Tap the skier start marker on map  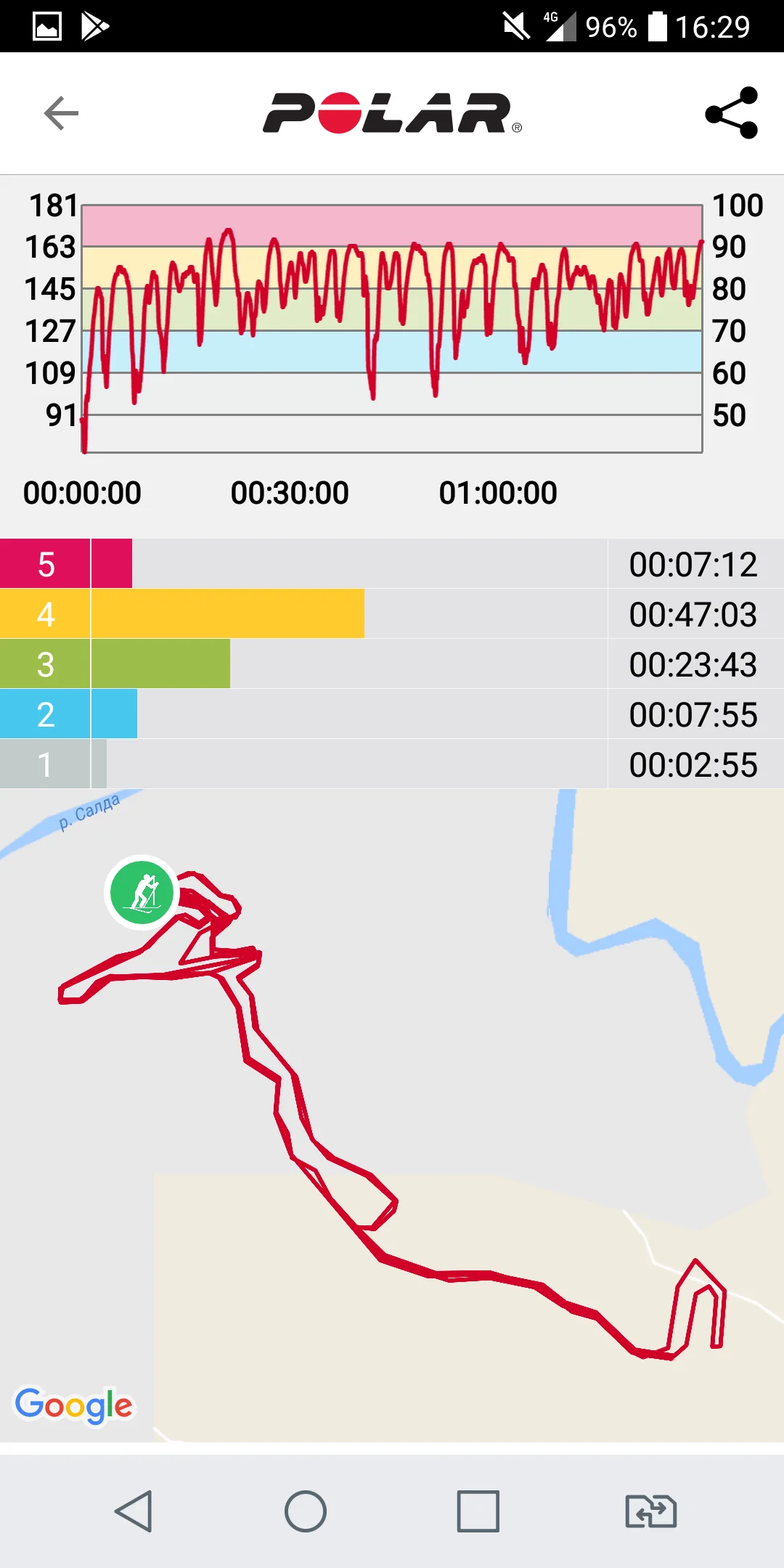point(142,892)
